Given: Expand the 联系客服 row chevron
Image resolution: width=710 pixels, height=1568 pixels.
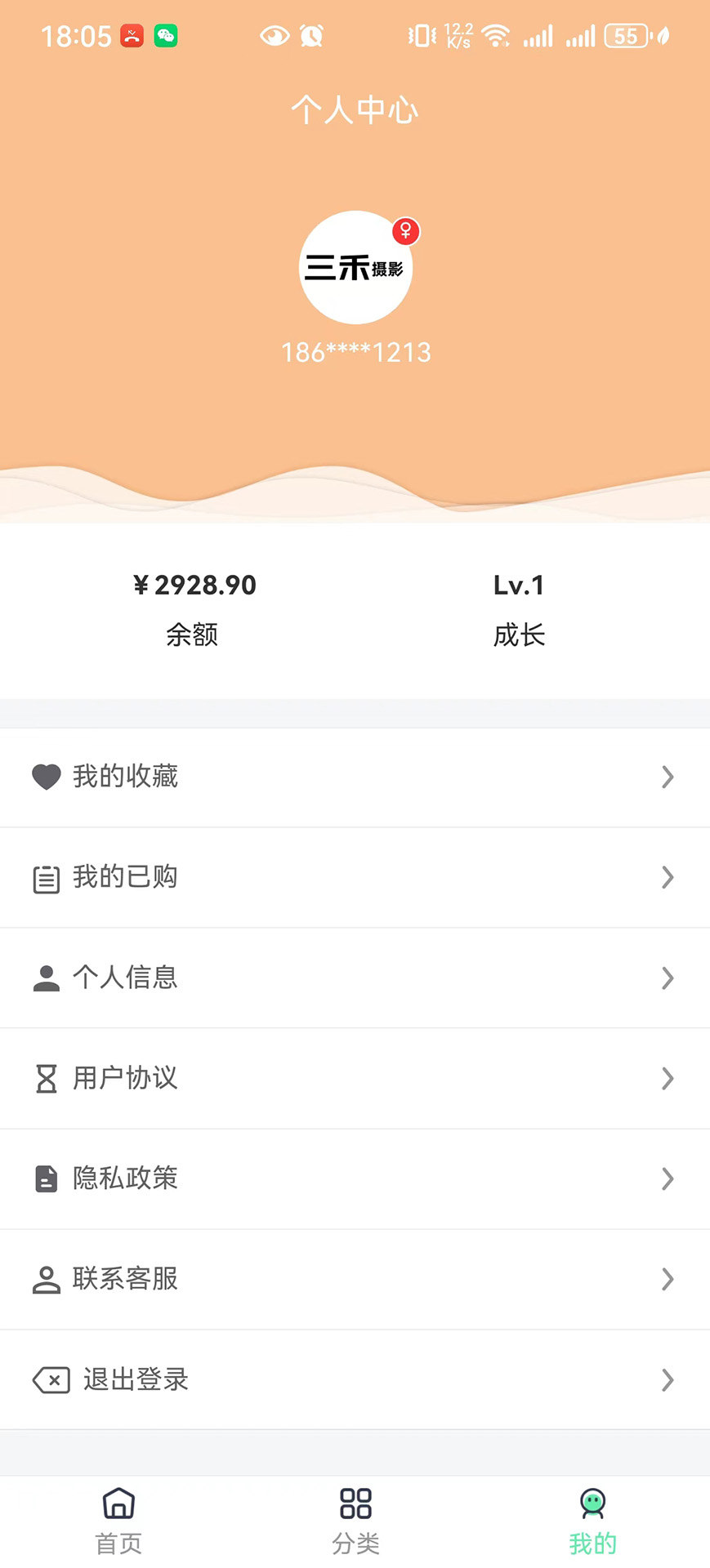Looking at the screenshot, I should pos(668,1279).
